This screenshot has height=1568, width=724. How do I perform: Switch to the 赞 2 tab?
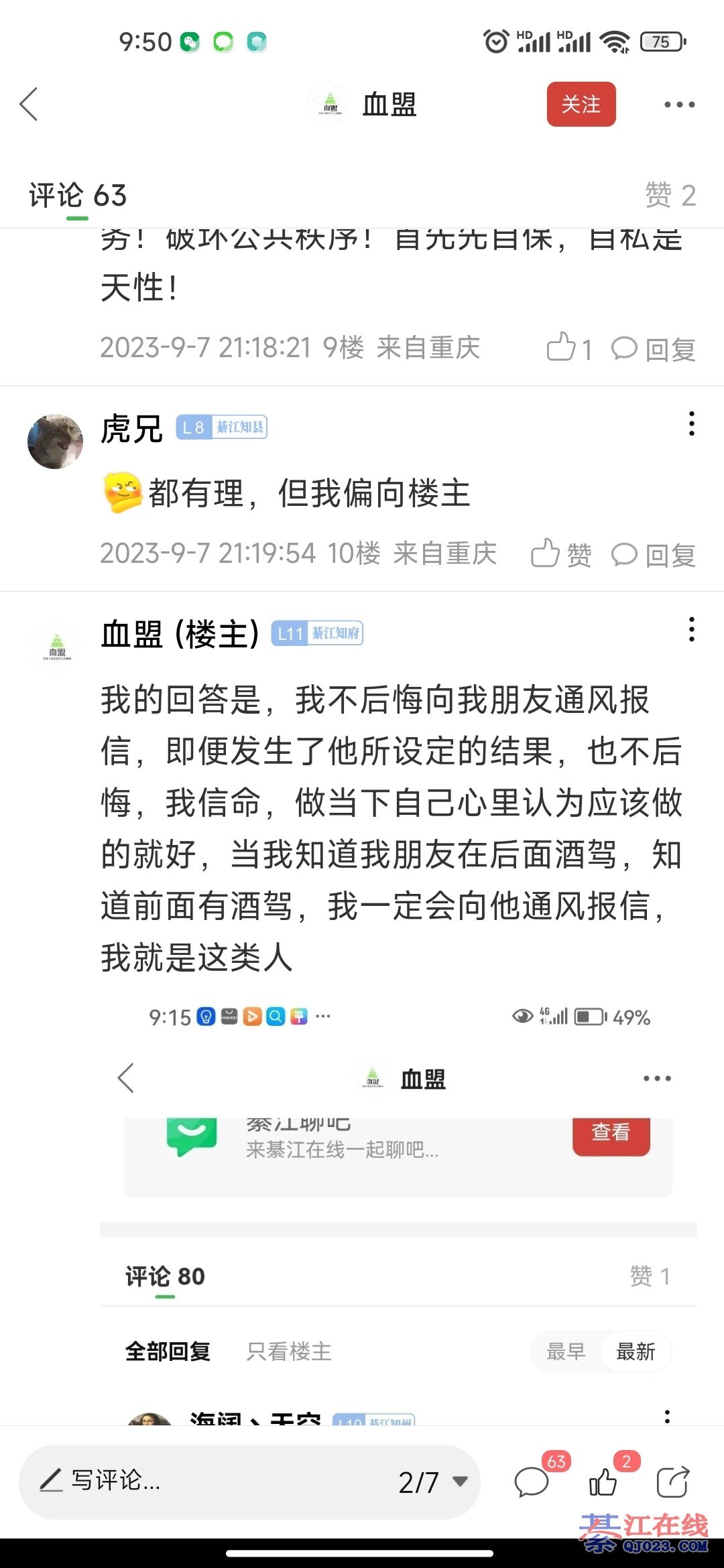point(670,196)
